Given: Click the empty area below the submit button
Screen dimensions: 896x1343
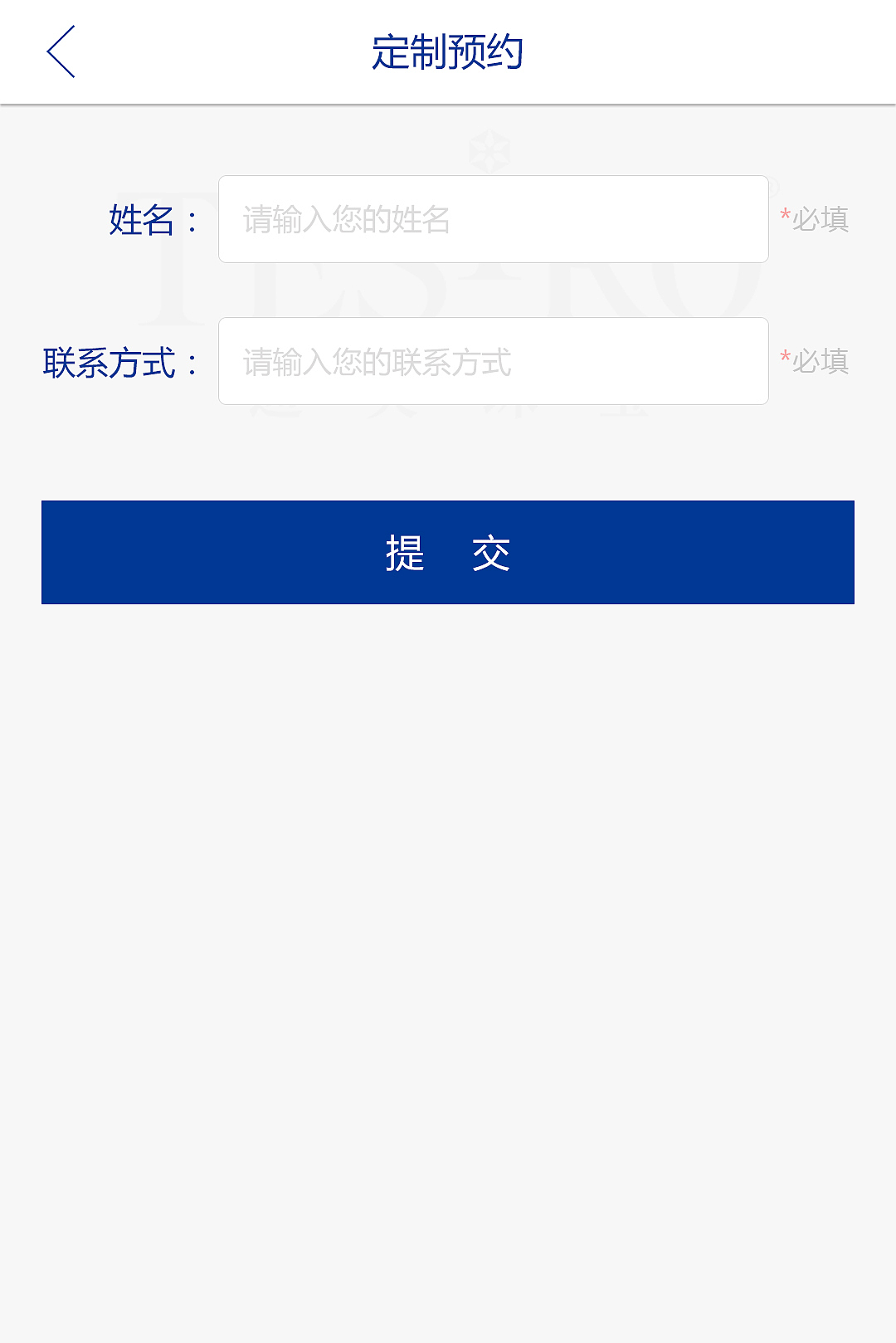Looking at the screenshot, I should [x=448, y=913].
